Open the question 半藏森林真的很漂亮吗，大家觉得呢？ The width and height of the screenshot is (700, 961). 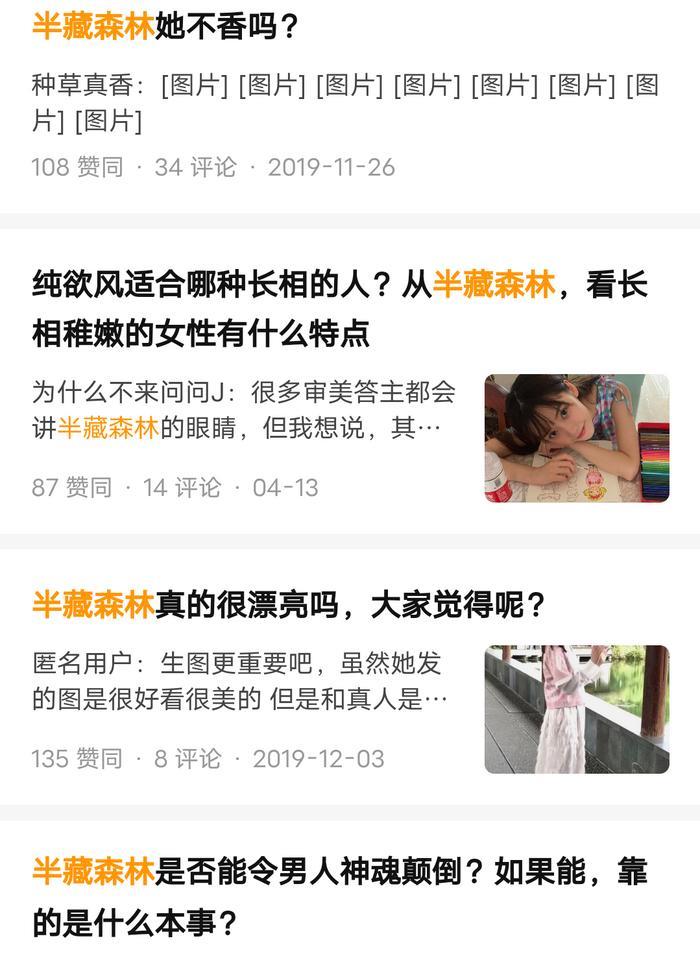tap(290, 605)
